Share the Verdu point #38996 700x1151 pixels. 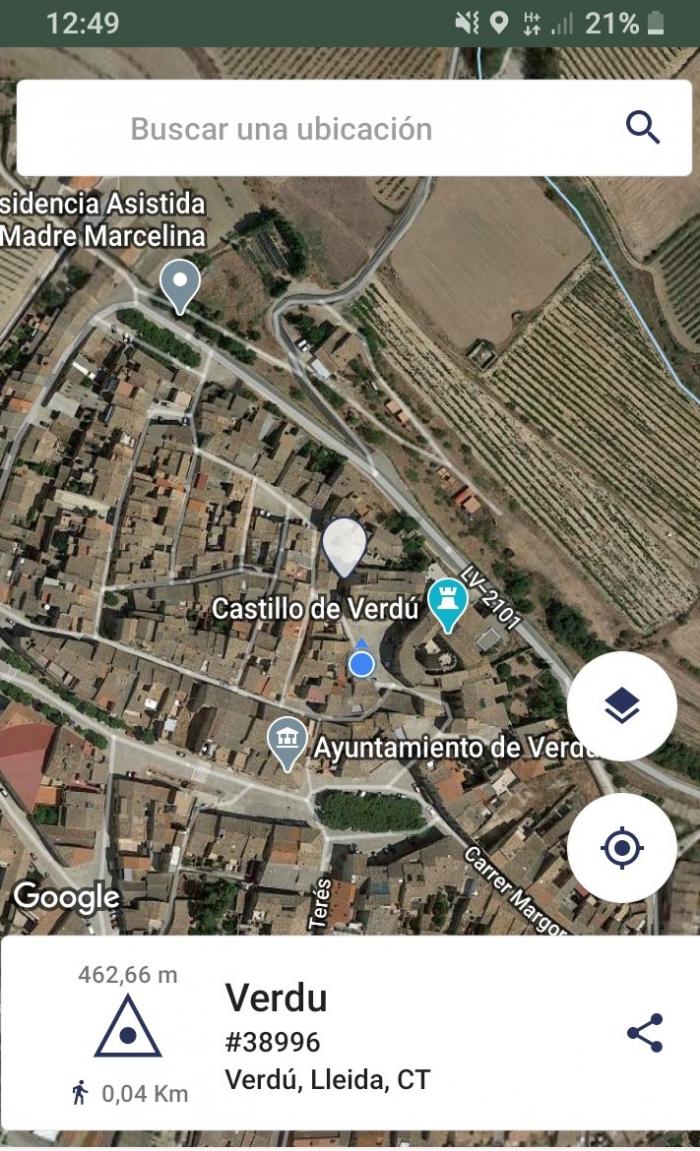click(645, 1033)
